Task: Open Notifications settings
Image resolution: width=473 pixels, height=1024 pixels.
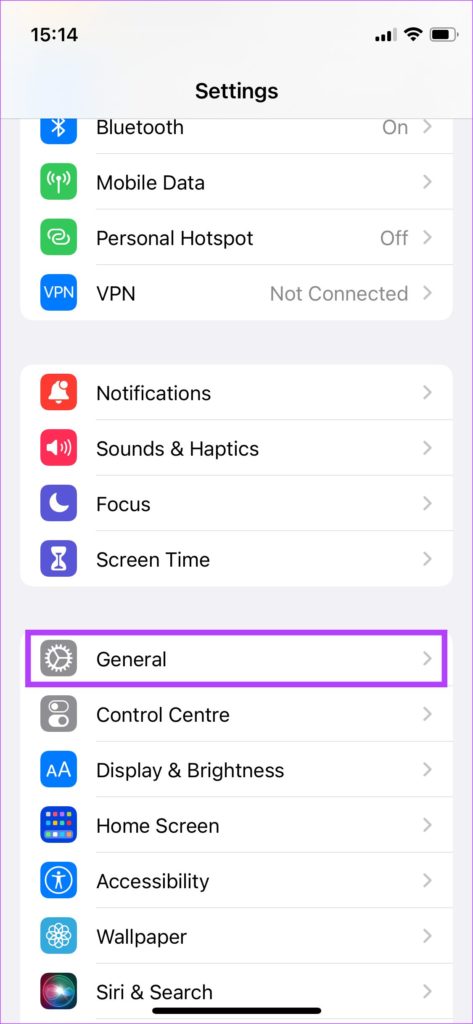Action: click(236, 392)
